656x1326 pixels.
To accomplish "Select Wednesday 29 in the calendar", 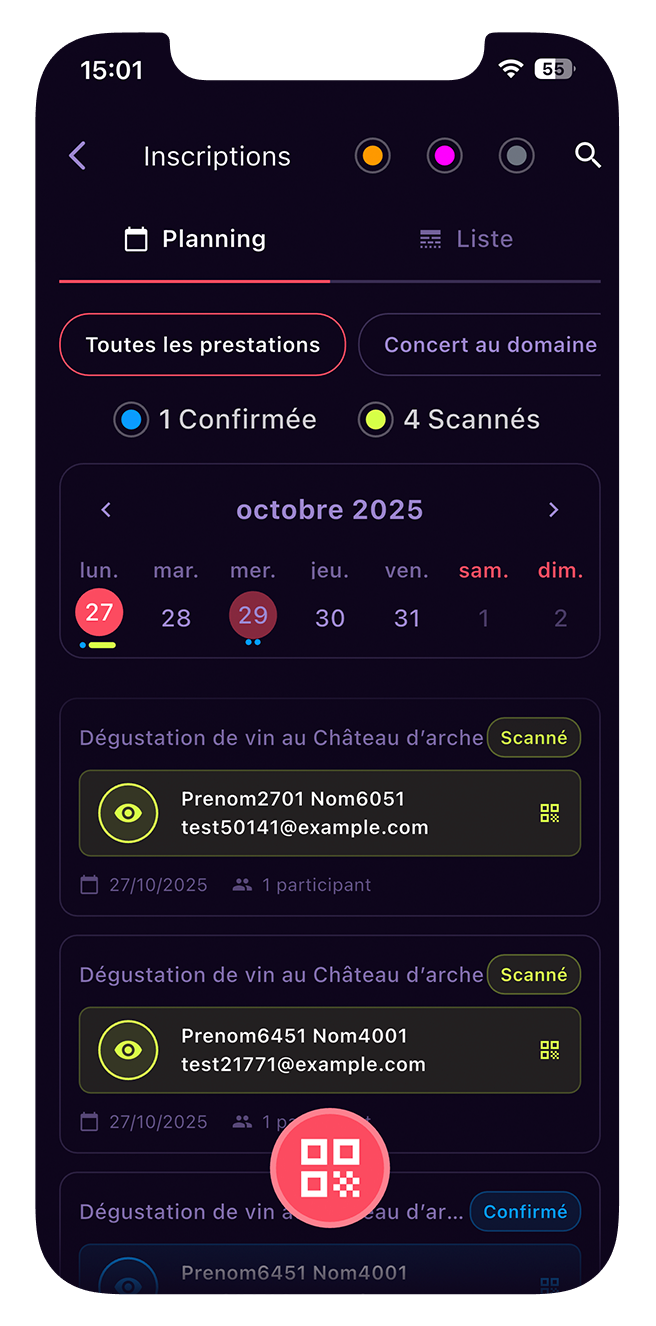I will [253, 616].
